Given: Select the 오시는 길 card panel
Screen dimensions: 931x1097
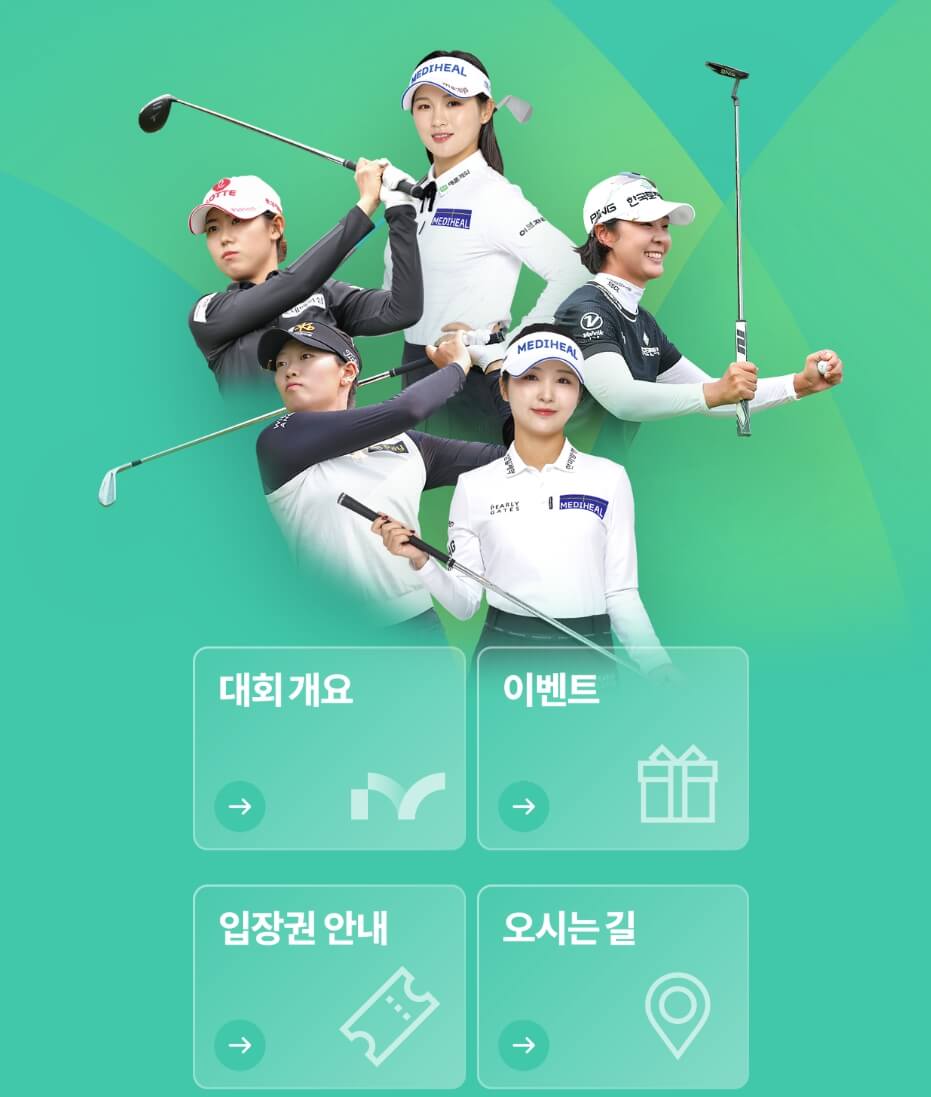Looking at the screenshot, I should (613, 983).
